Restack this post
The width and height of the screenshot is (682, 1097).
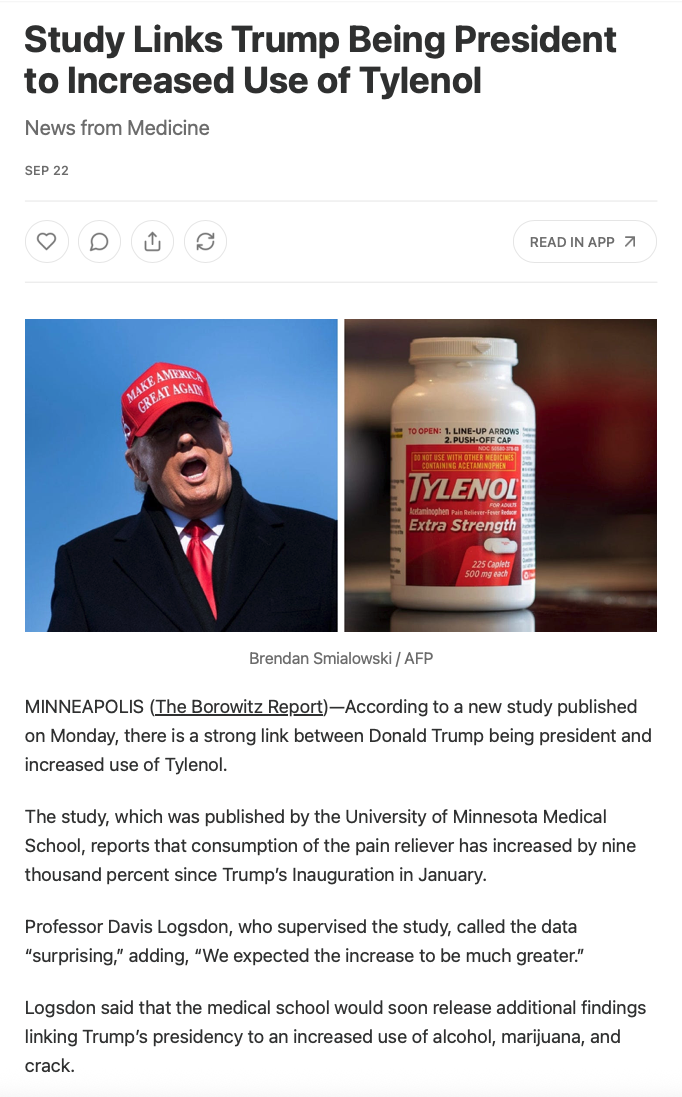click(205, 242)
